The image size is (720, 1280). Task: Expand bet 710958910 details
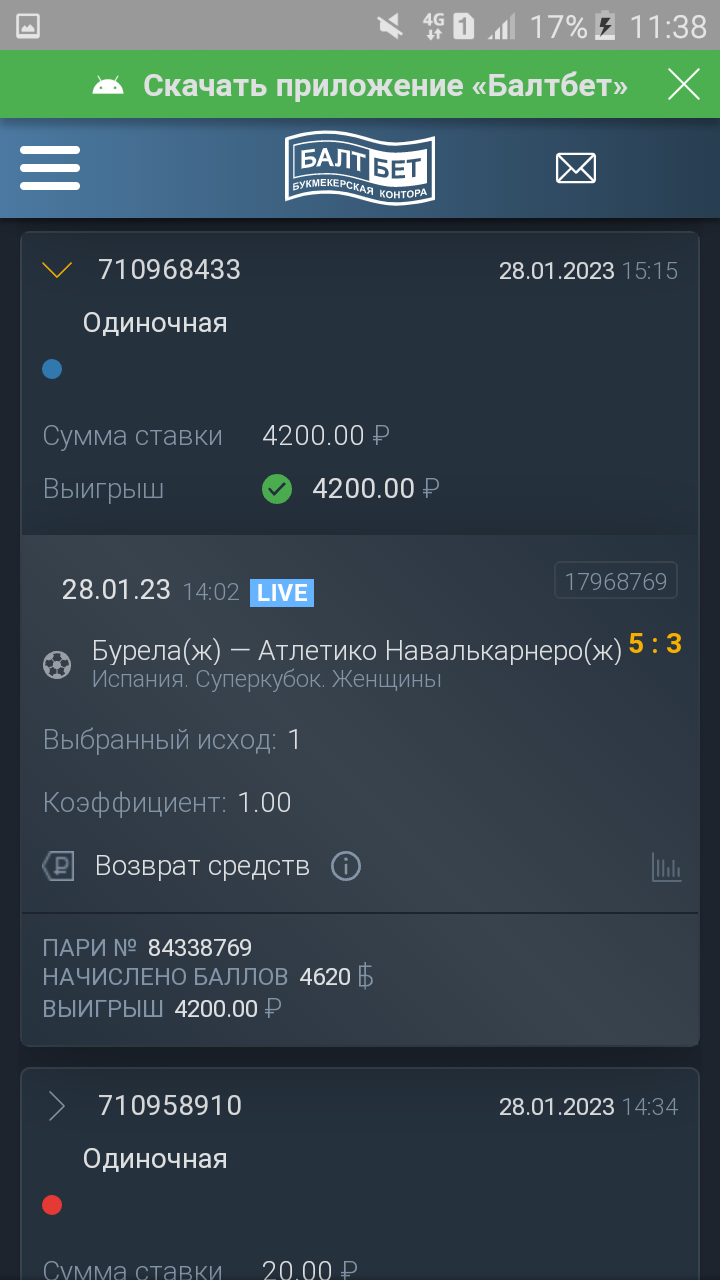point(57,1106)
